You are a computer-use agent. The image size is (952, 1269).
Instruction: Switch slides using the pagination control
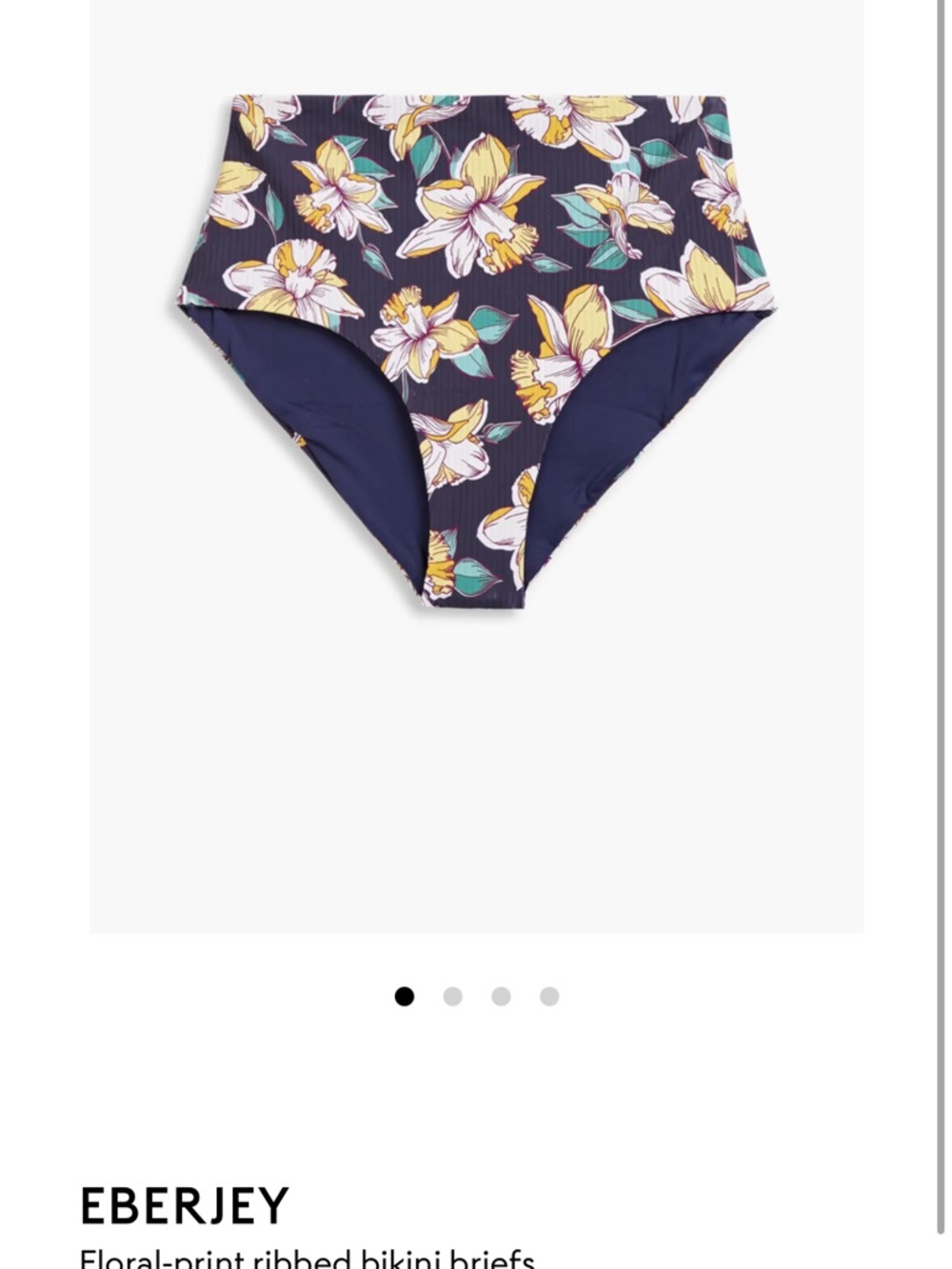click(476, 995)
